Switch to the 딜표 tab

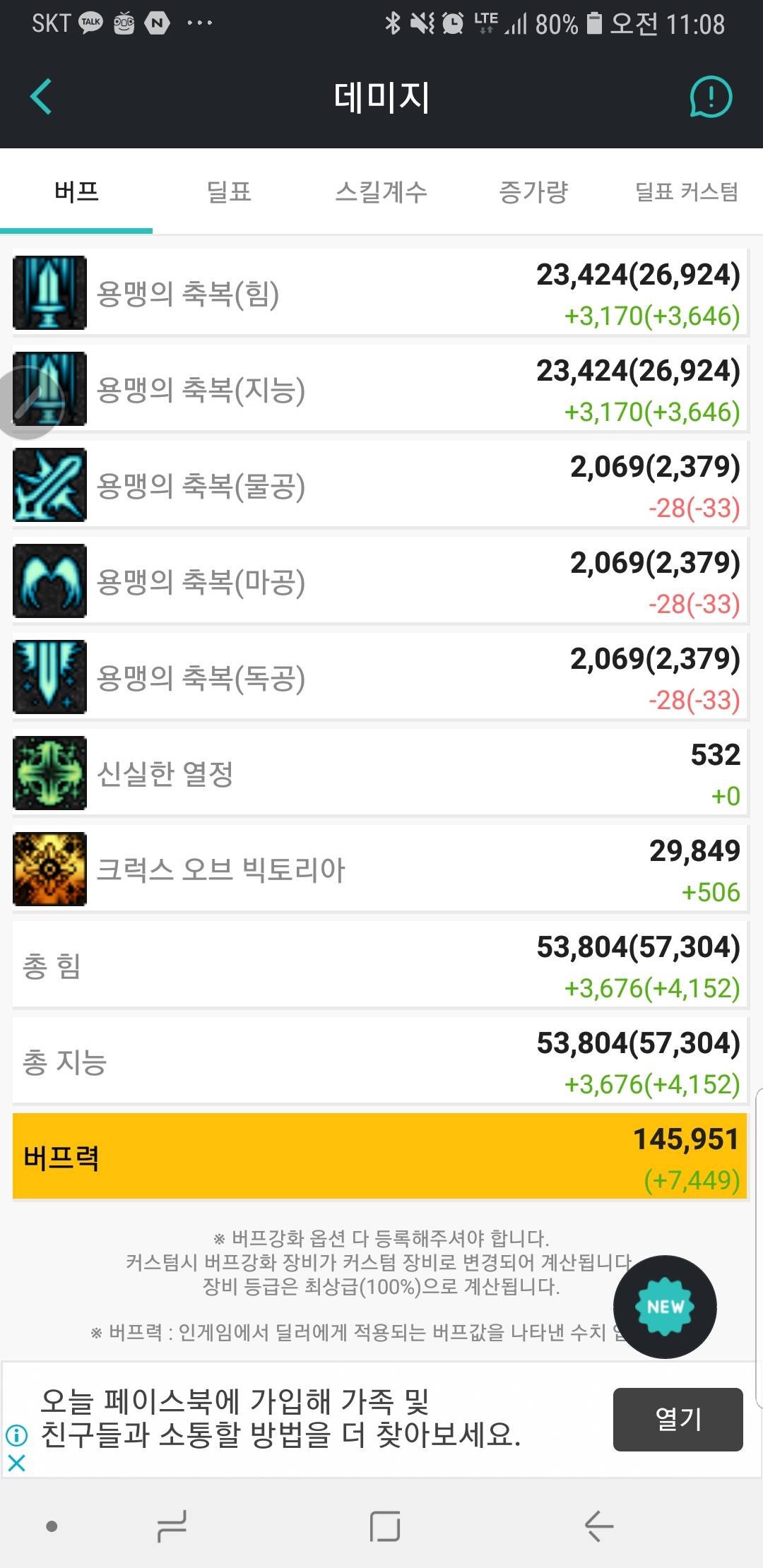[x=228, y=191]
